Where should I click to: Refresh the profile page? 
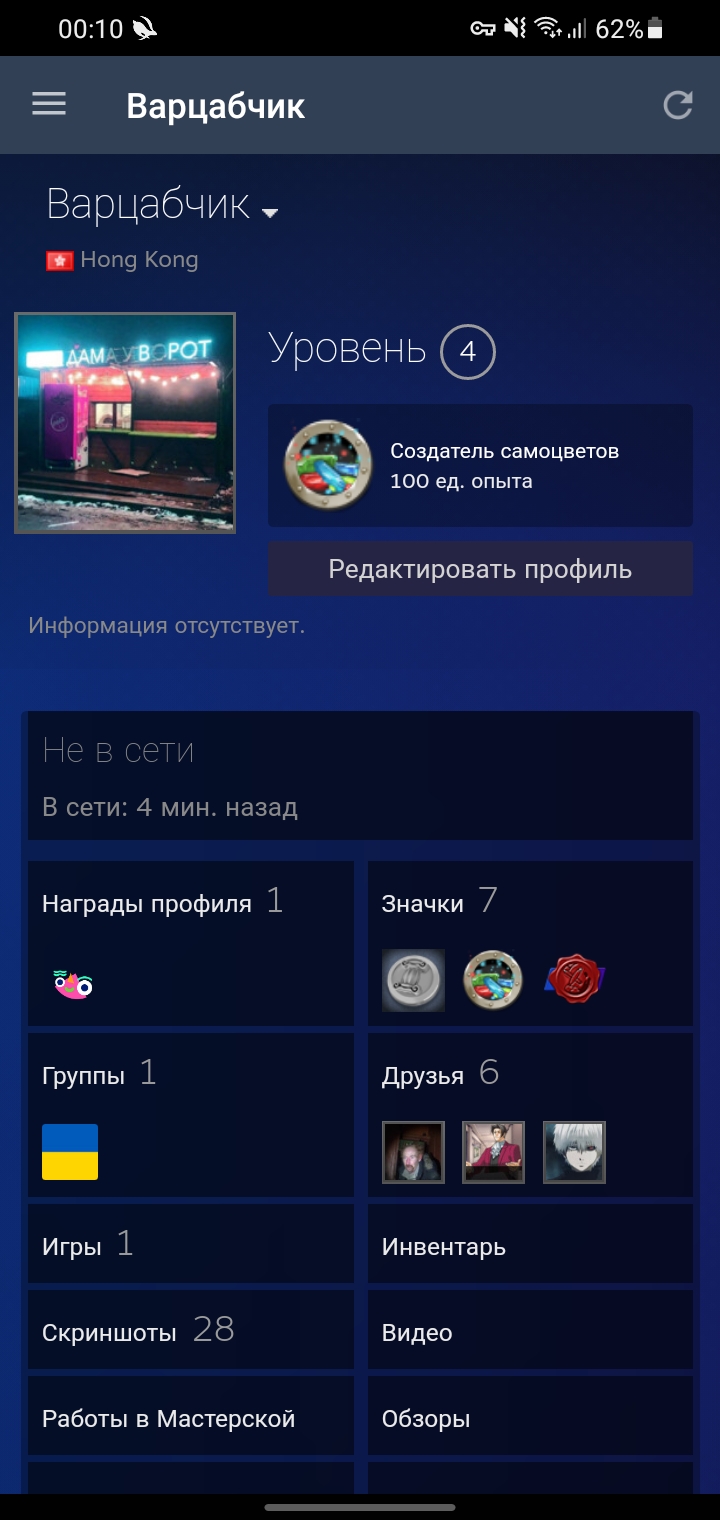point(678,105)
